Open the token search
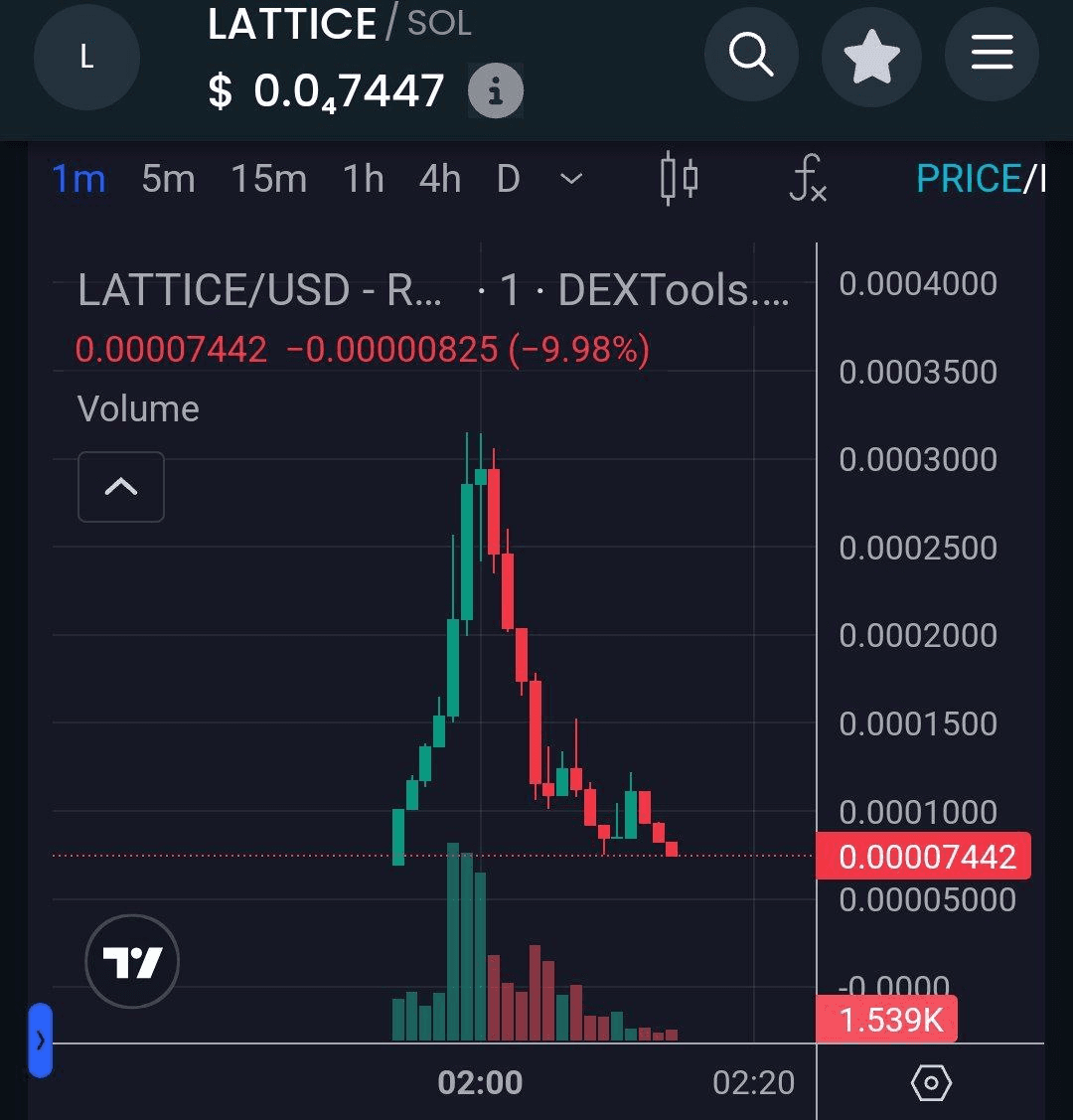 pyautogui.click(x=751, y=56)
